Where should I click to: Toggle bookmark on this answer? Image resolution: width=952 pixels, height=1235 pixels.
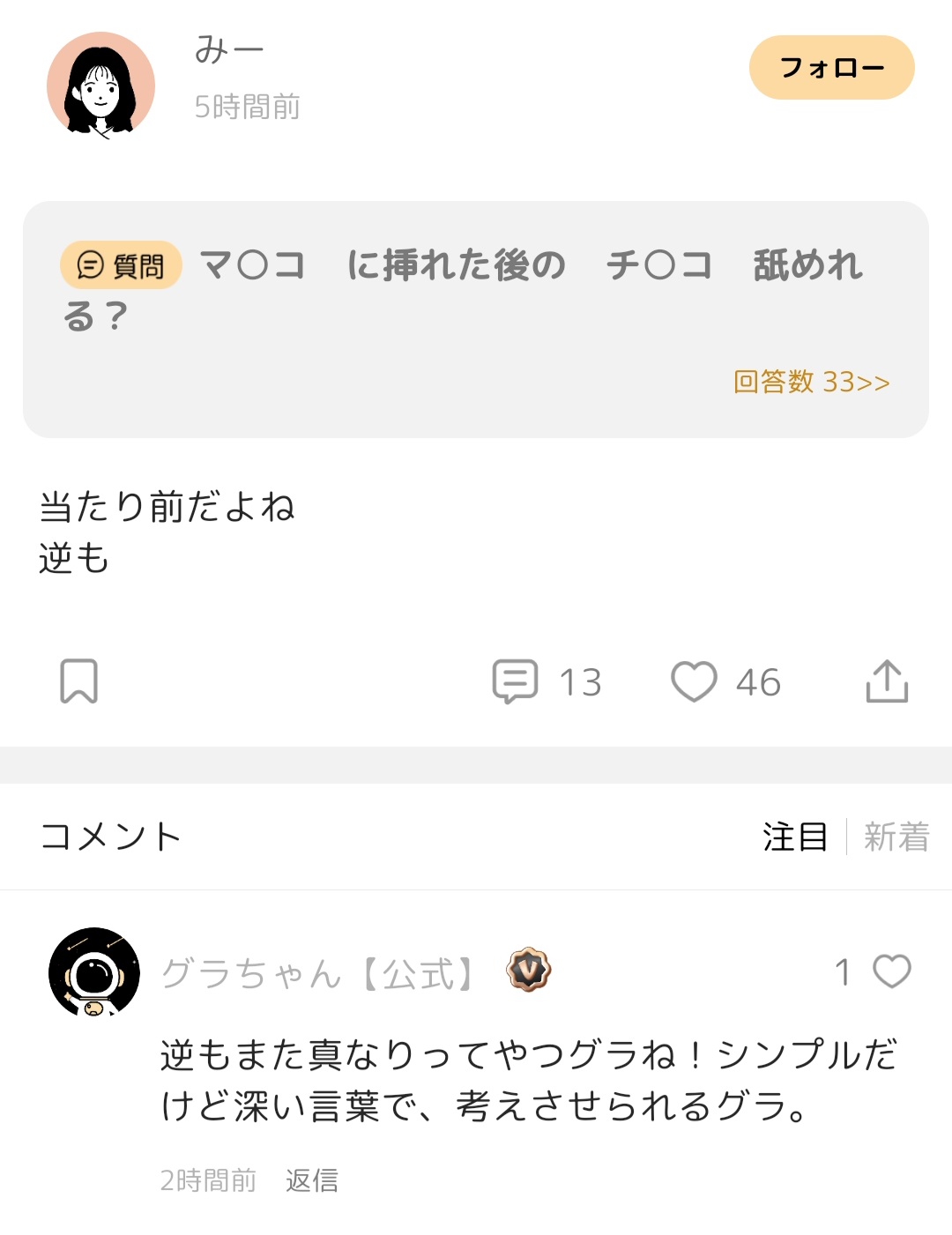click(79, 680)
